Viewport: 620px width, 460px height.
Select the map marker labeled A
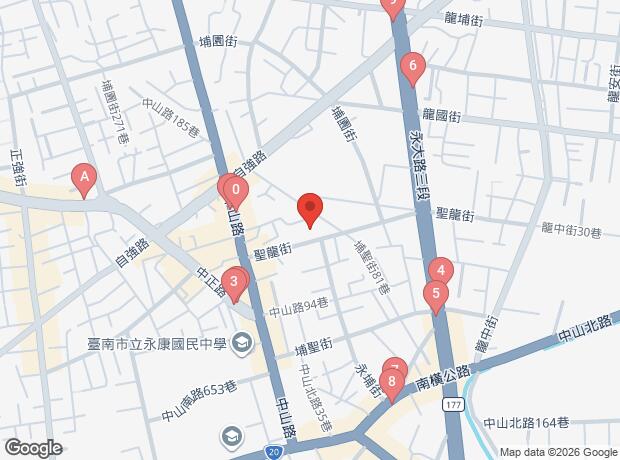point(85,180)
